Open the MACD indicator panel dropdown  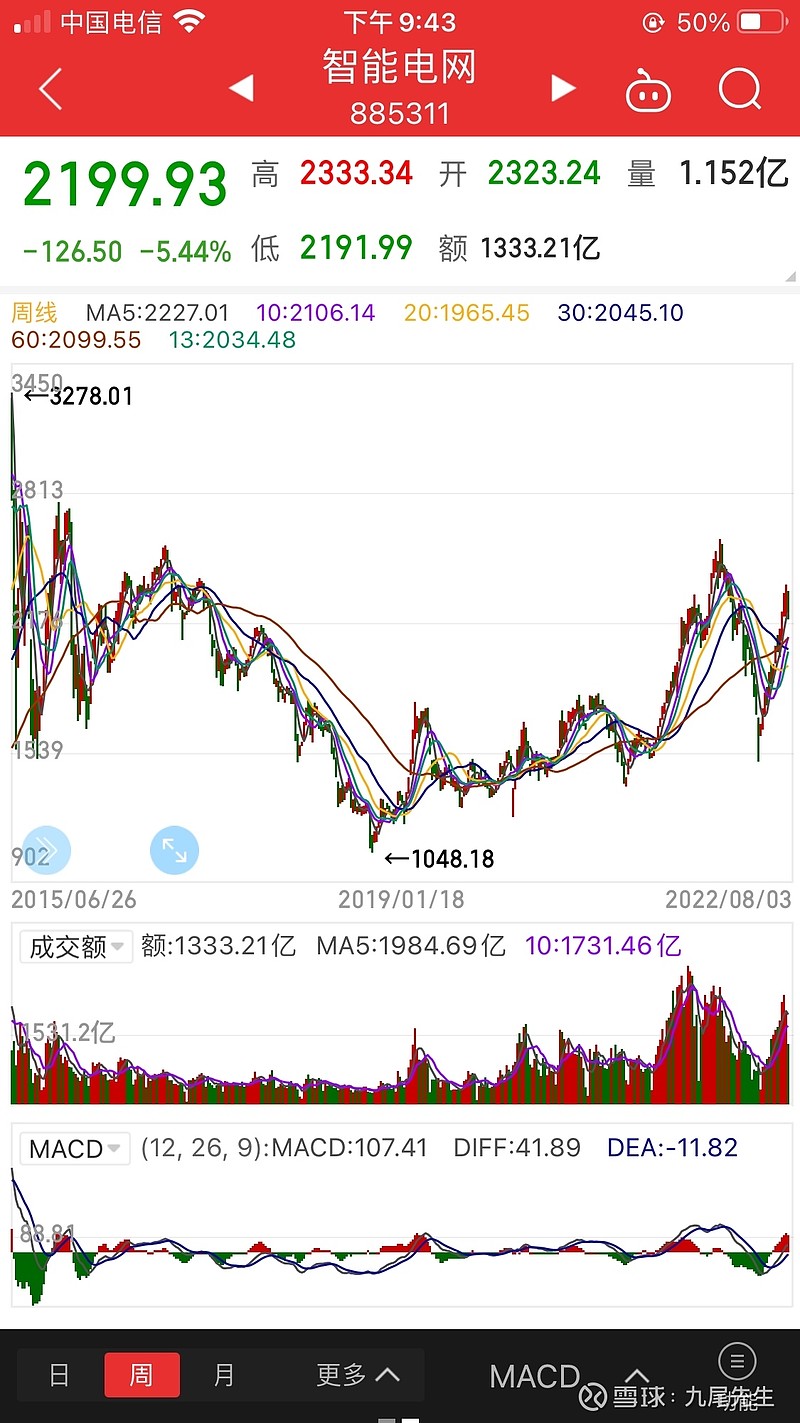pyautogui.click(x=74, y=1148)
